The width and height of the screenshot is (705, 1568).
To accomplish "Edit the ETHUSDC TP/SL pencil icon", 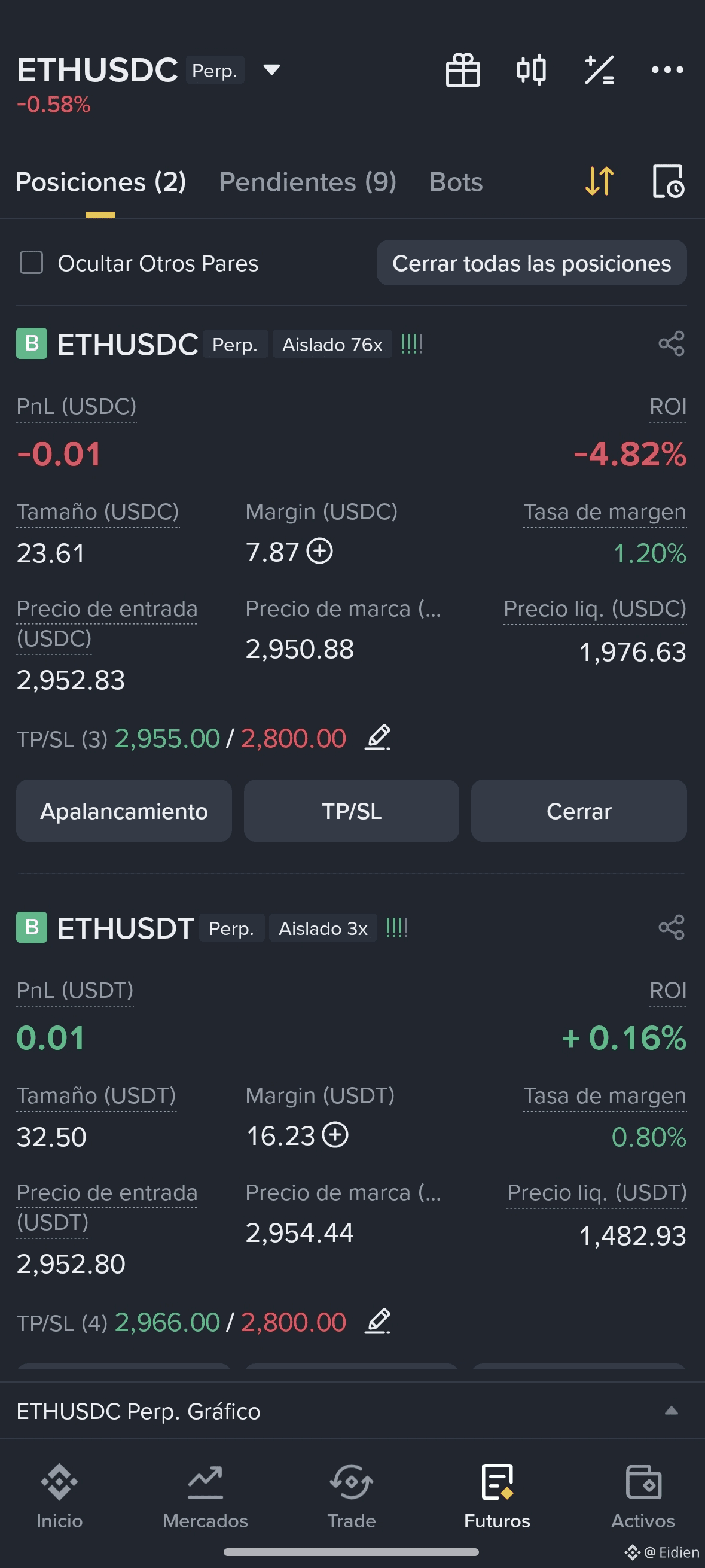I will [x=378, y=738].
